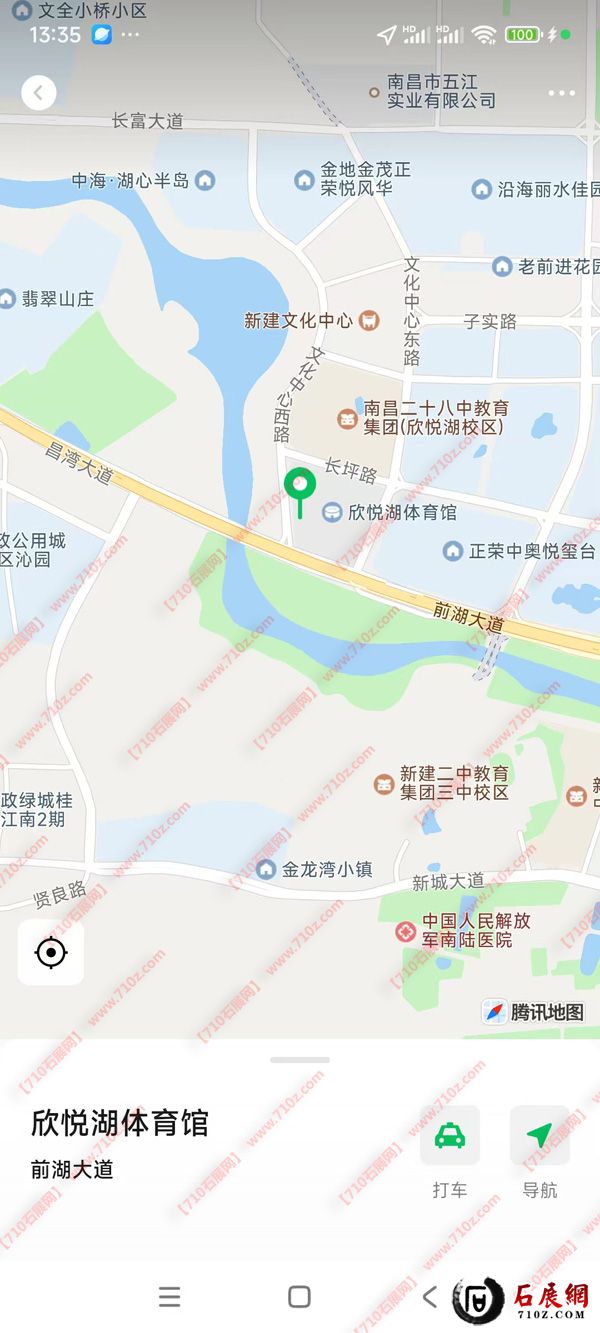Expand the location sheet handle
This screenshot has height=1333, width=600.
(x=300, y=1060)
